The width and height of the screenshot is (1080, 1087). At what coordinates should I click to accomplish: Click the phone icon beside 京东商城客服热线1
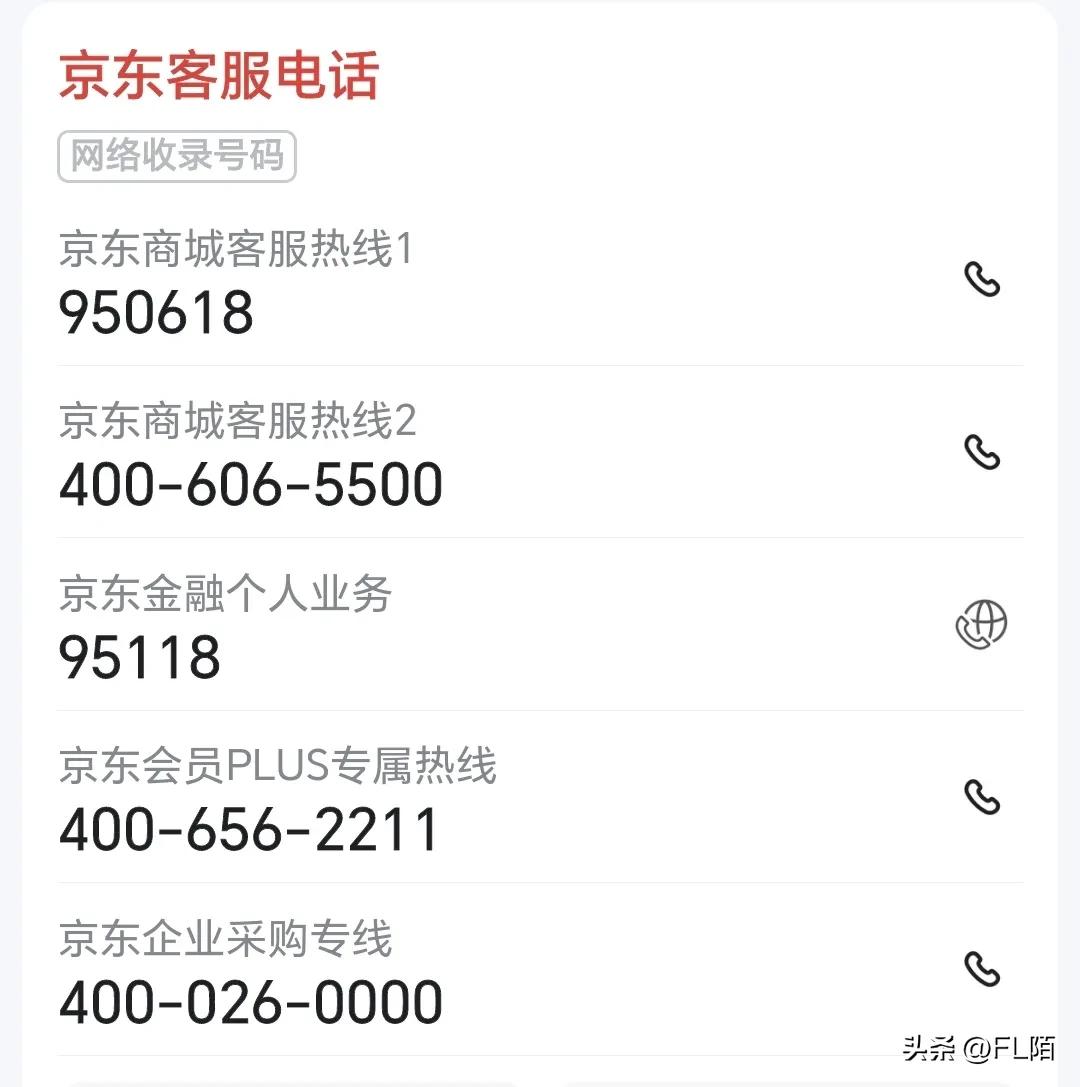(984, 280)
